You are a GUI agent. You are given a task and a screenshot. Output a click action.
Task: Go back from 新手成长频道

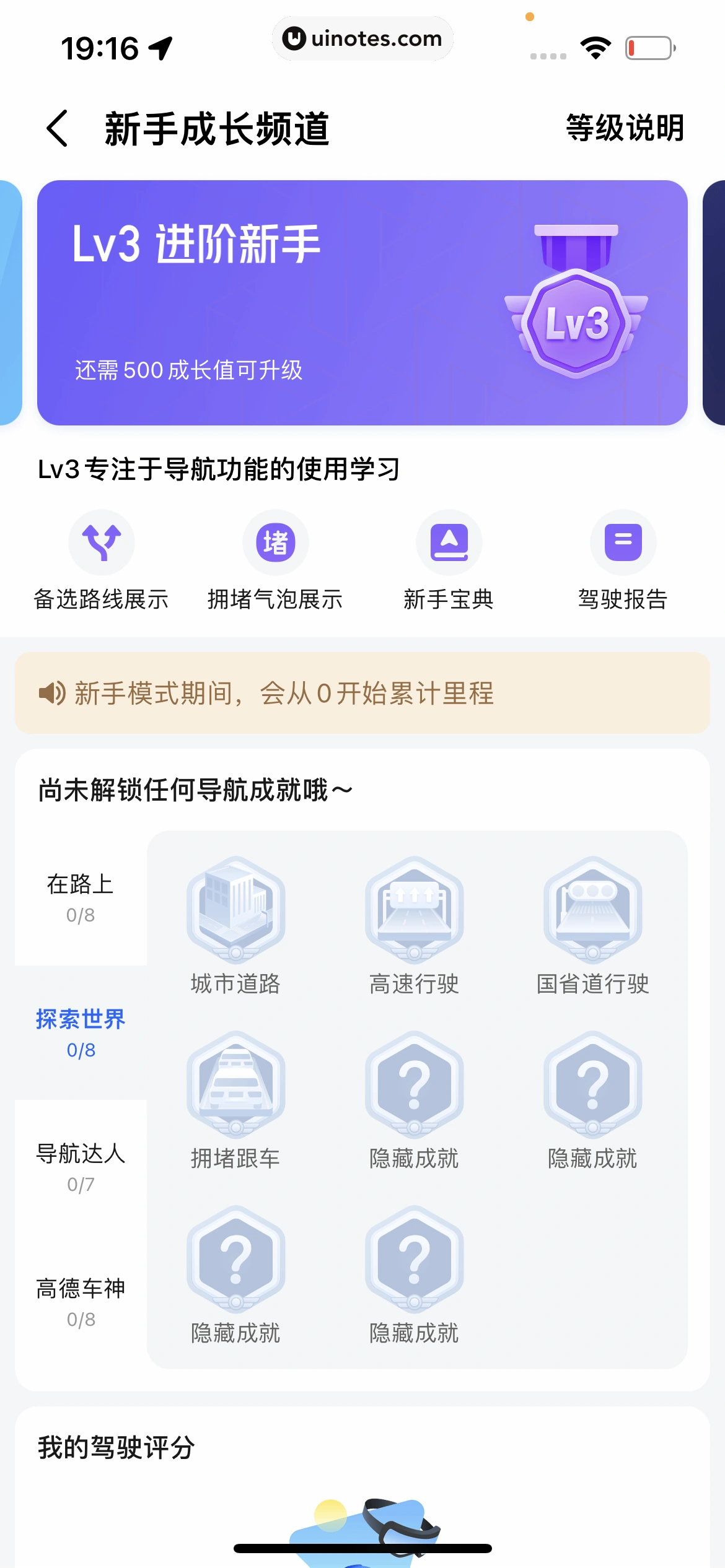click(x=58, y=128)
